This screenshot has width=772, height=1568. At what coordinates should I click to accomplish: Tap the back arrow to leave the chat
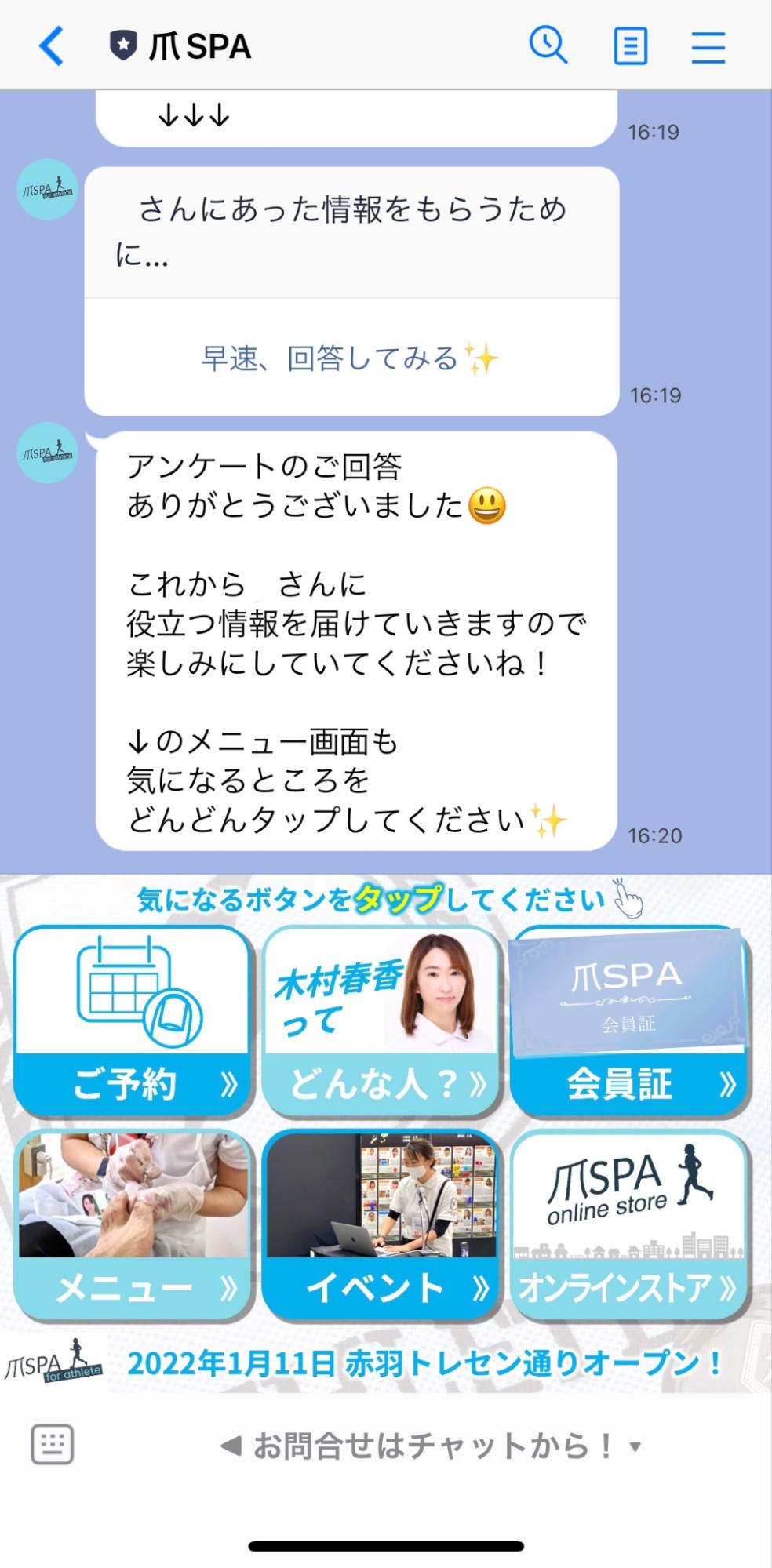[49, 46]
